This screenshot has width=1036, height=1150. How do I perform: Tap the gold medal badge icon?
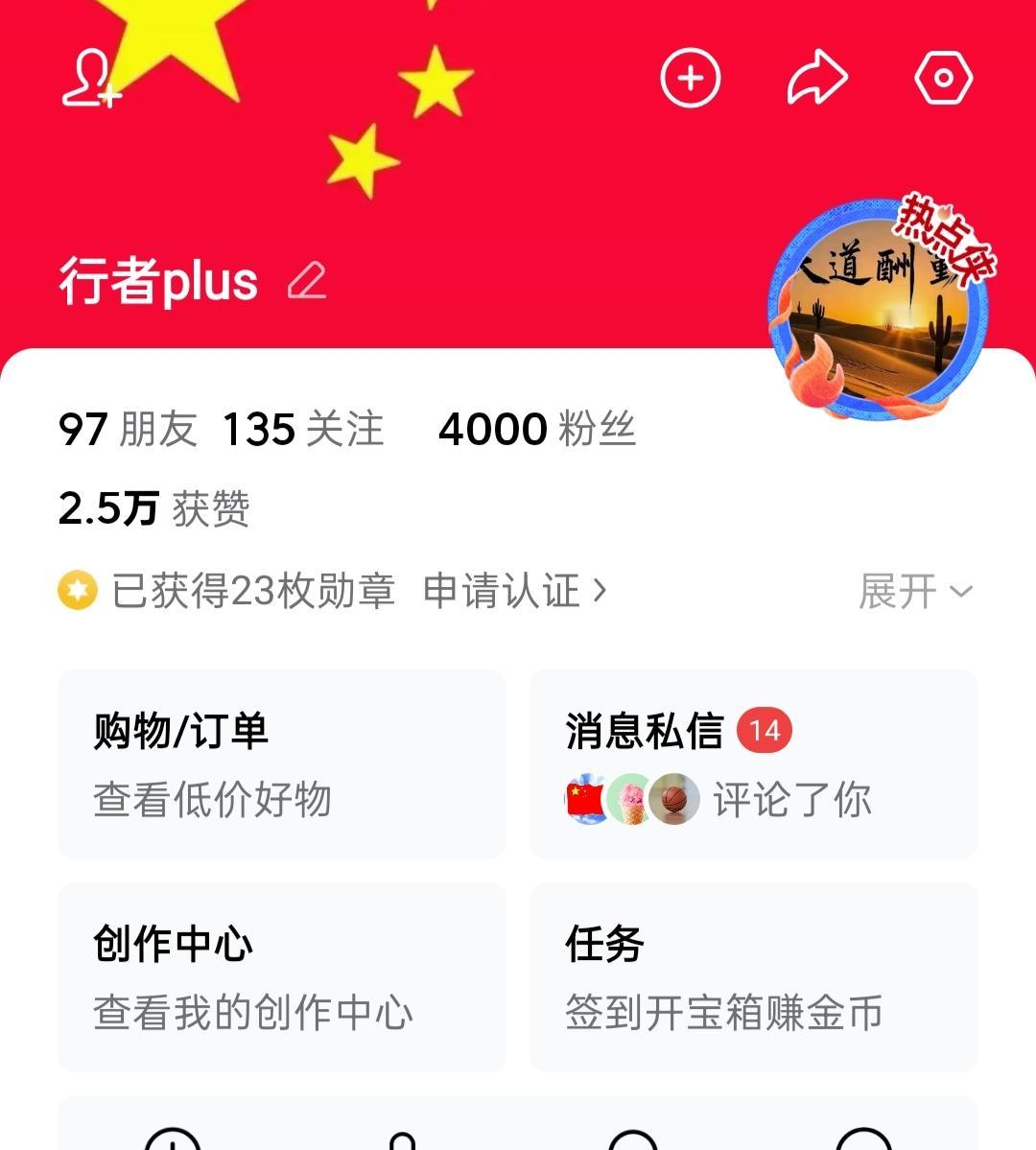(76, 592)
